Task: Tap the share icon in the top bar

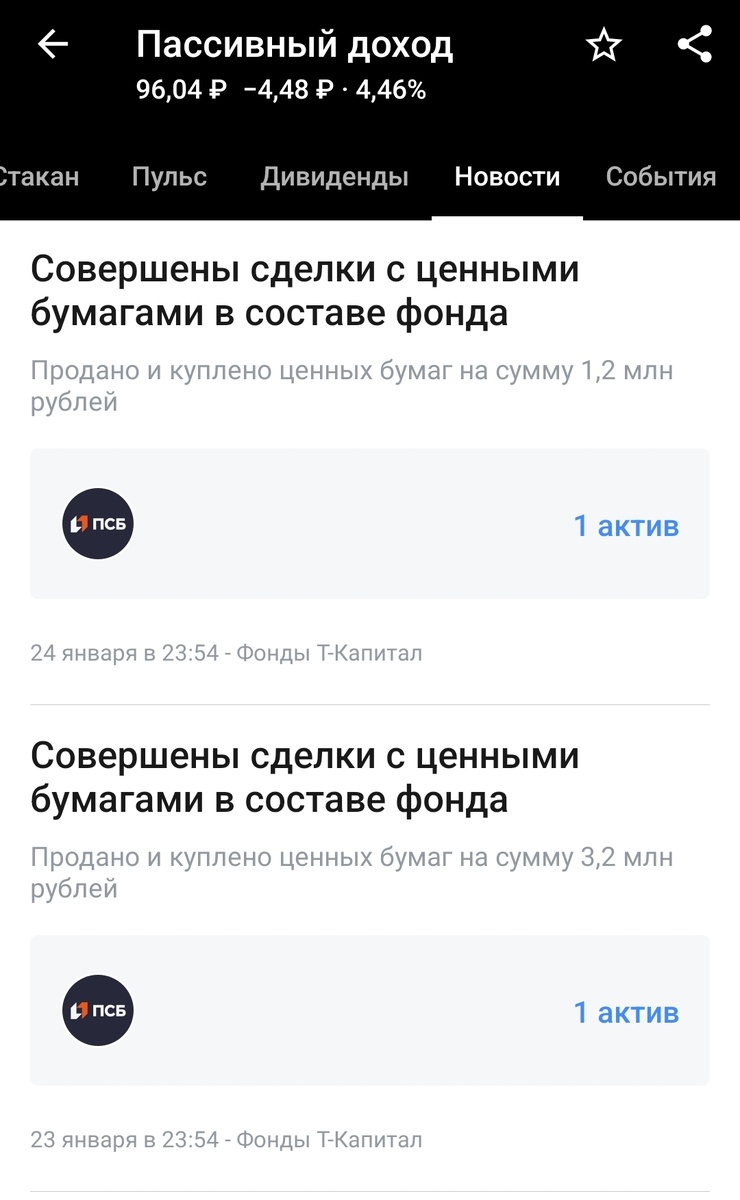Action: click(x=693, y=43)
